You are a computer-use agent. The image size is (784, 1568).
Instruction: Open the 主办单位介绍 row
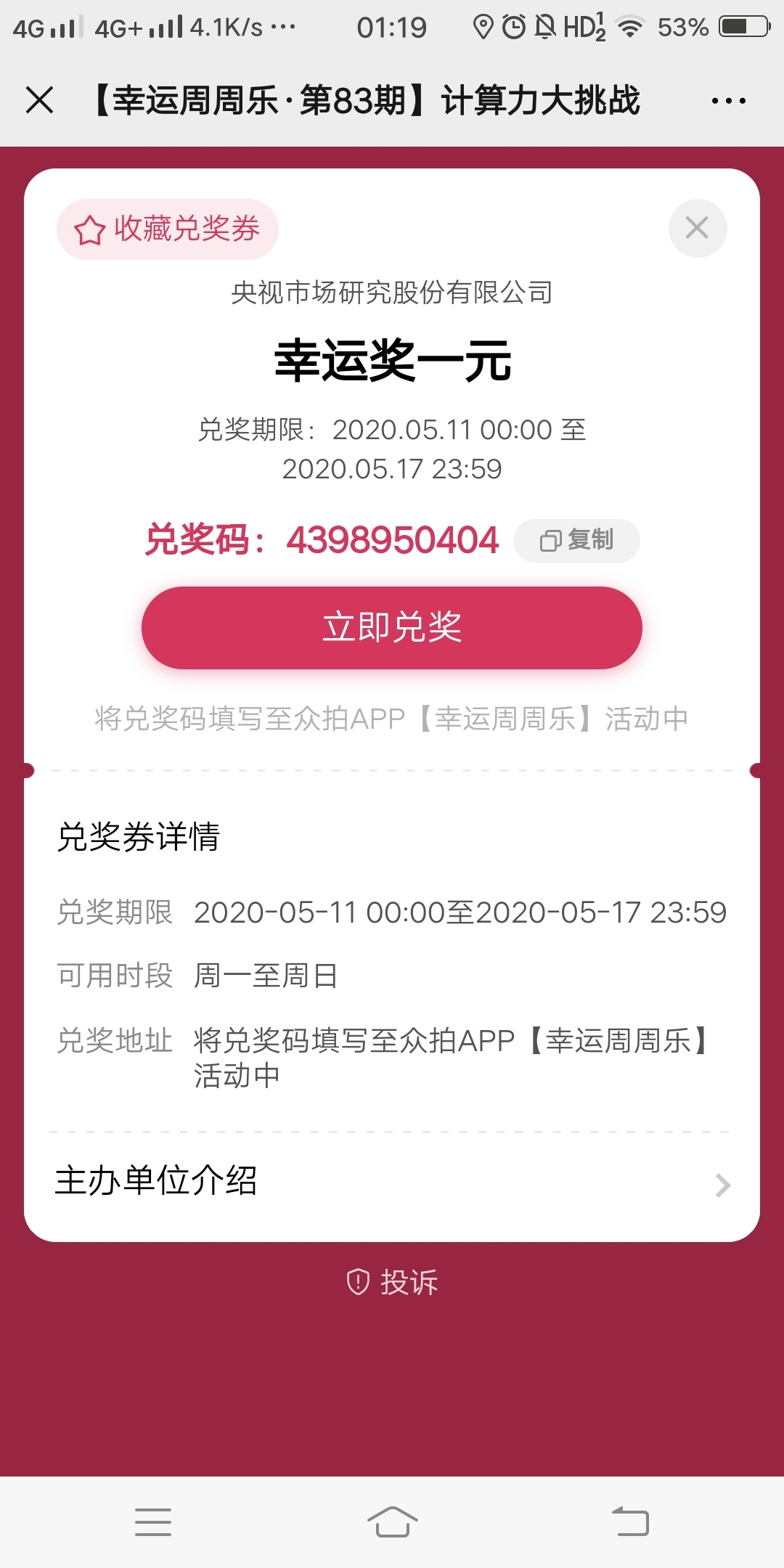point(392,1182)
